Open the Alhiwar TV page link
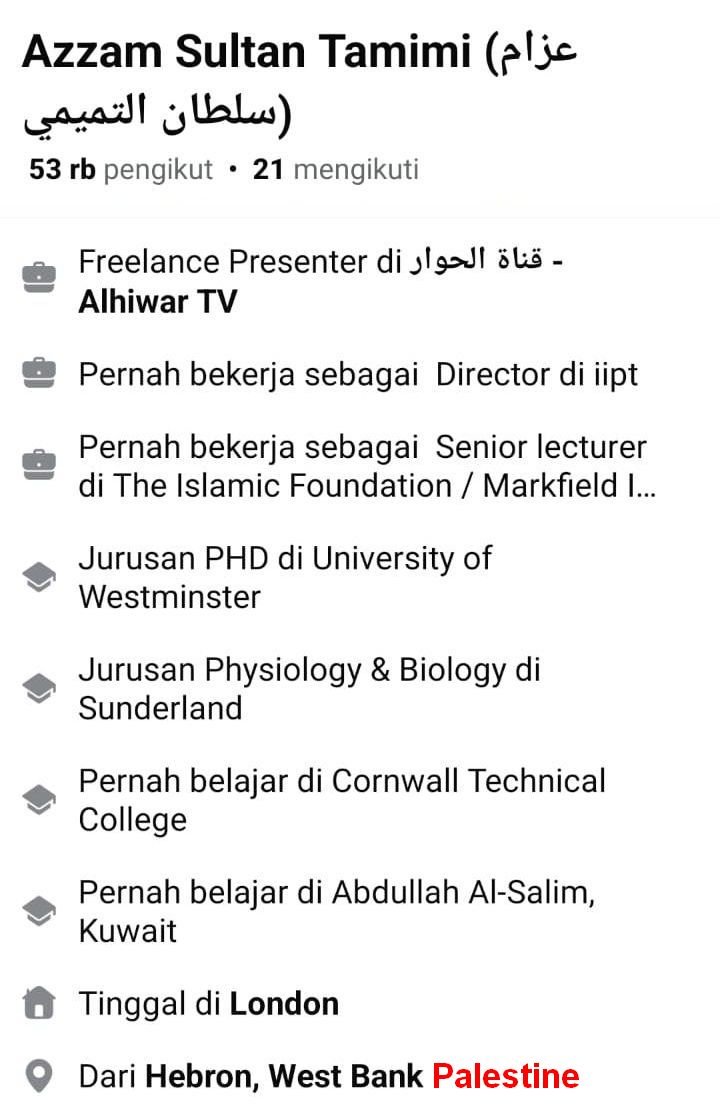Image resolution: width=720 pixels, height=1118 pixels. coord(158,302)
